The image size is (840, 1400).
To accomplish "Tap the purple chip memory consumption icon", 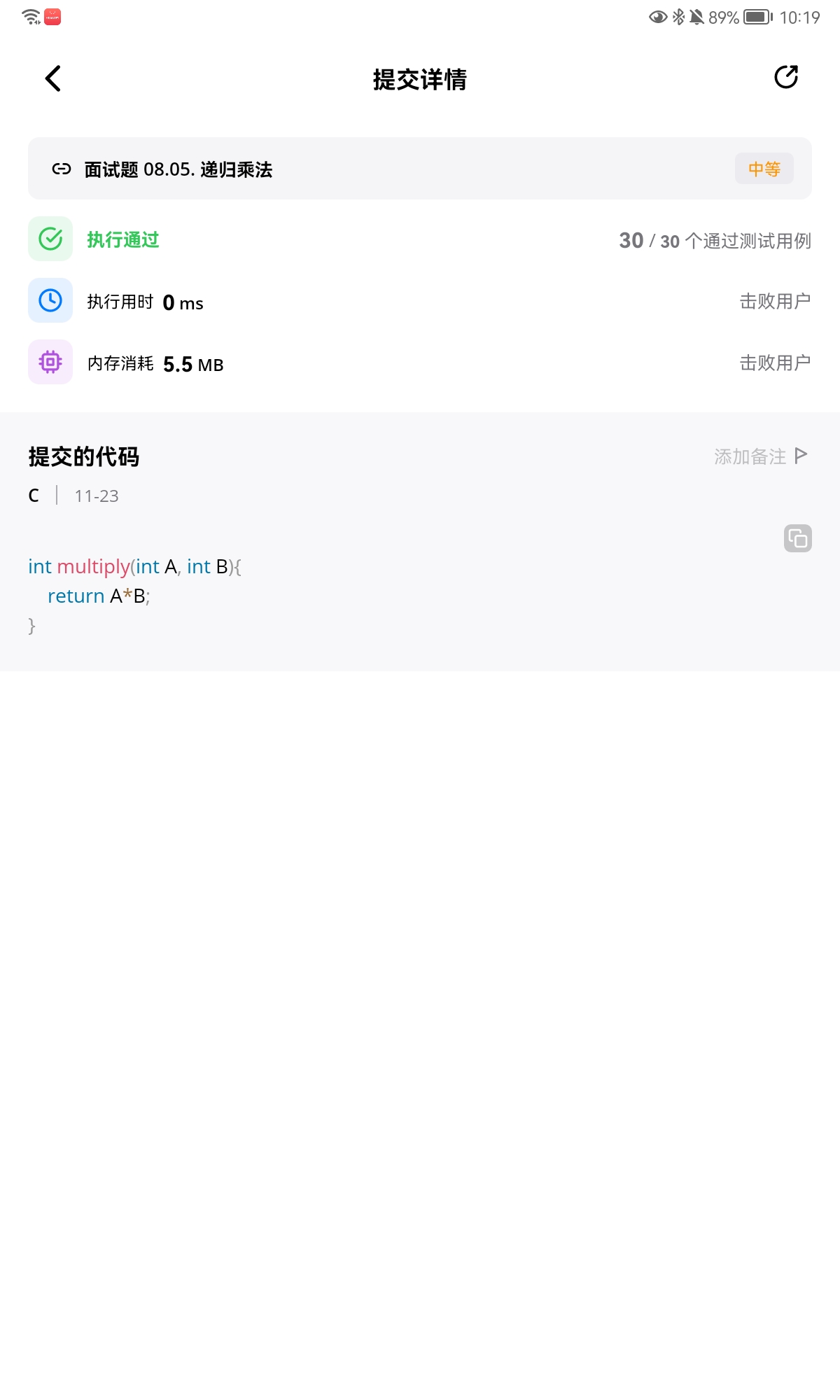I will click(x=49, y=362).
